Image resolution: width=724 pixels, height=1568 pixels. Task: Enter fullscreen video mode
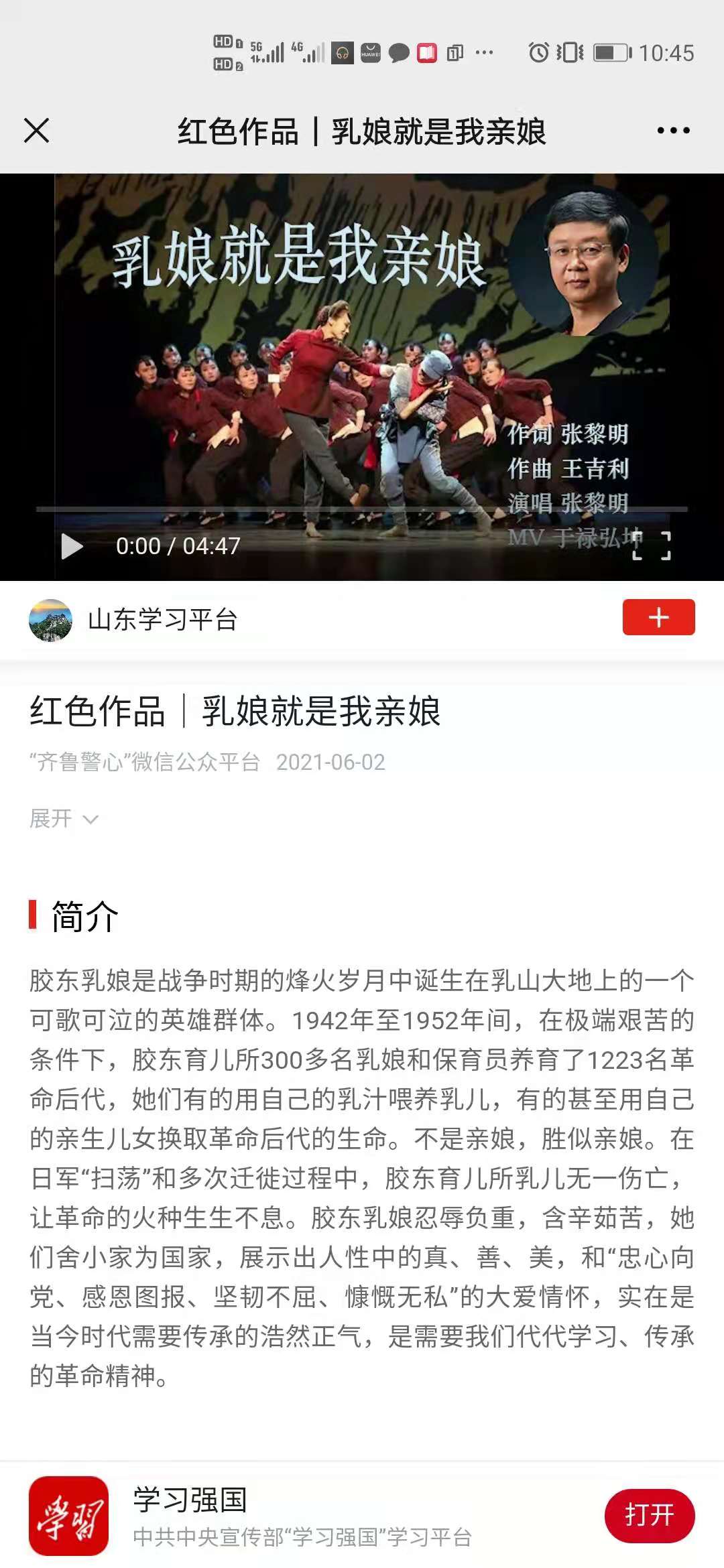pos(652,546)
